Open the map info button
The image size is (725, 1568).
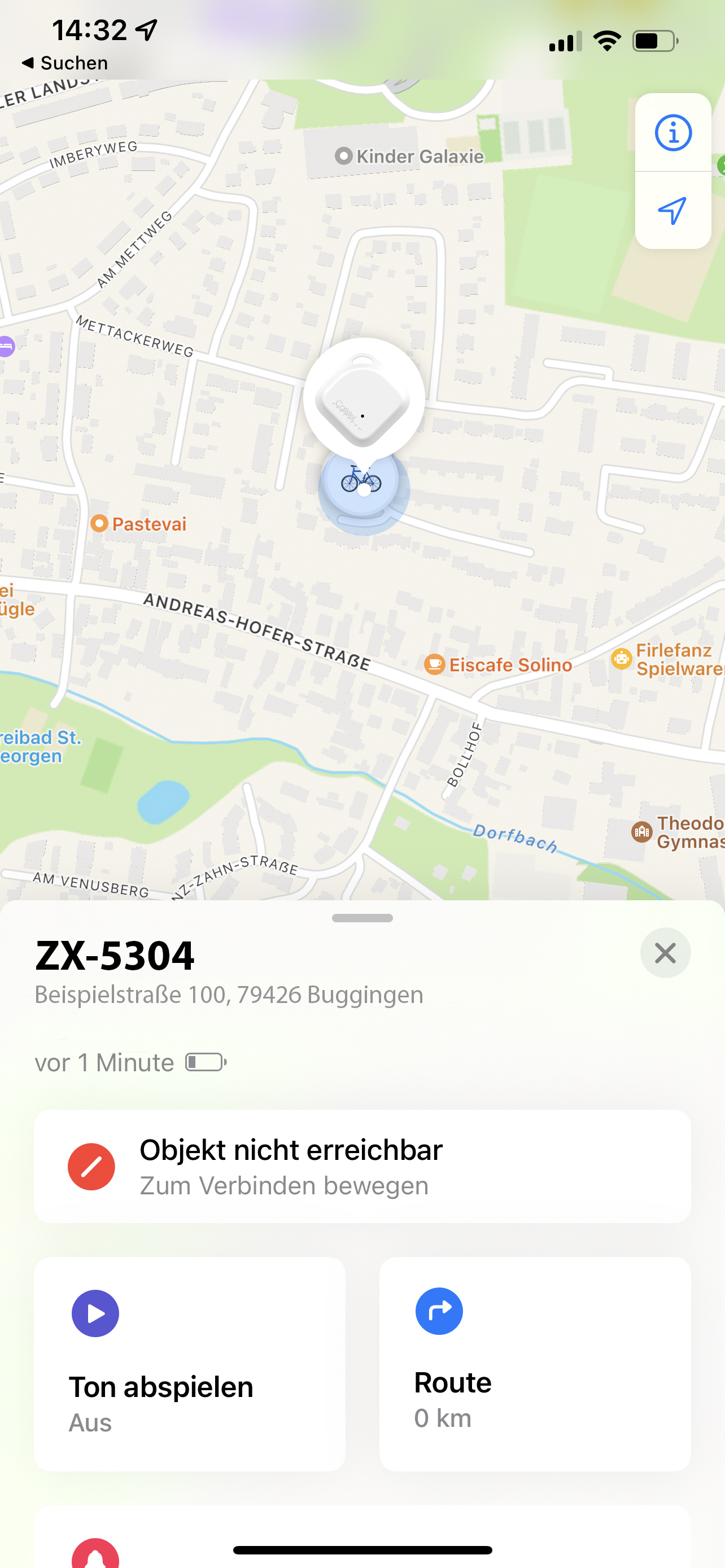coord(672,133)
